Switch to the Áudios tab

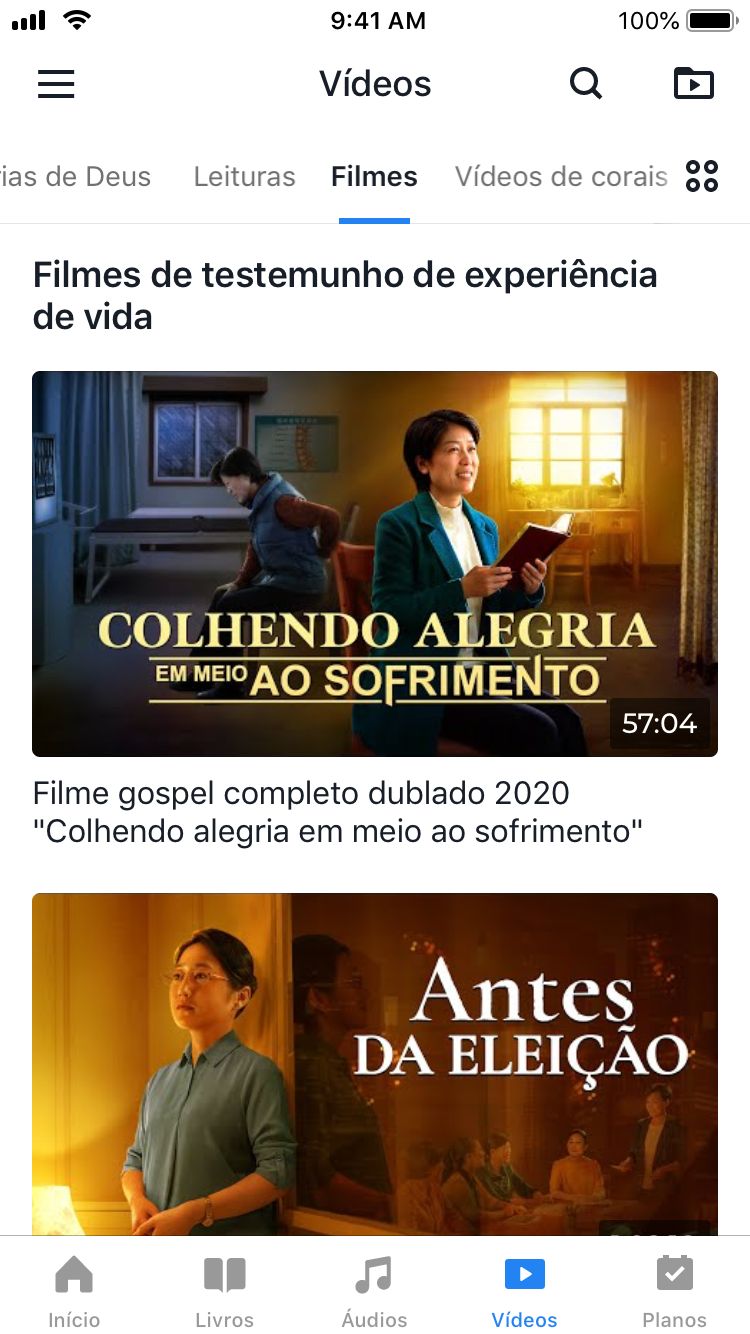(x=374, y=1290)
